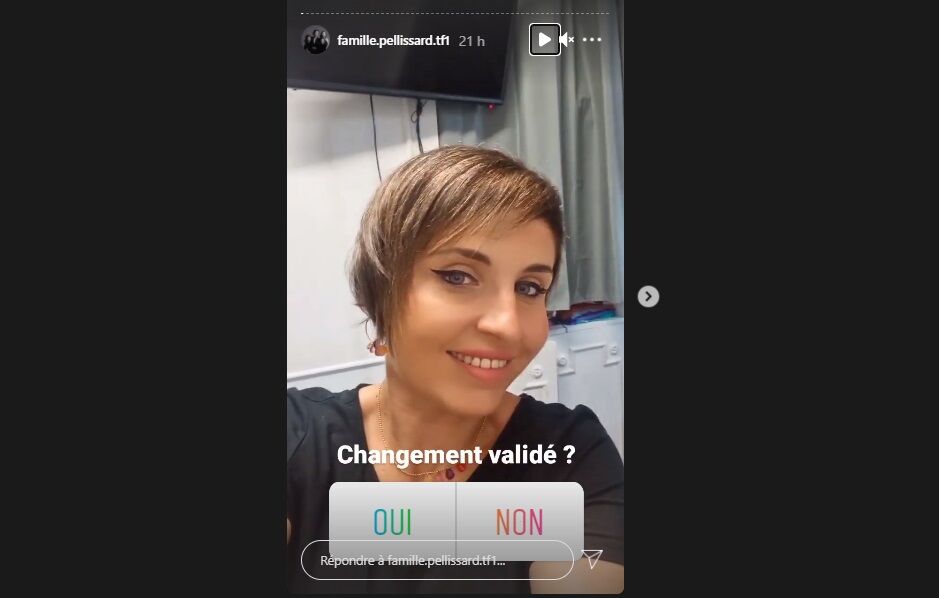Share the story via the paper plane icon
939x598 pixels.
click(592, 559)
